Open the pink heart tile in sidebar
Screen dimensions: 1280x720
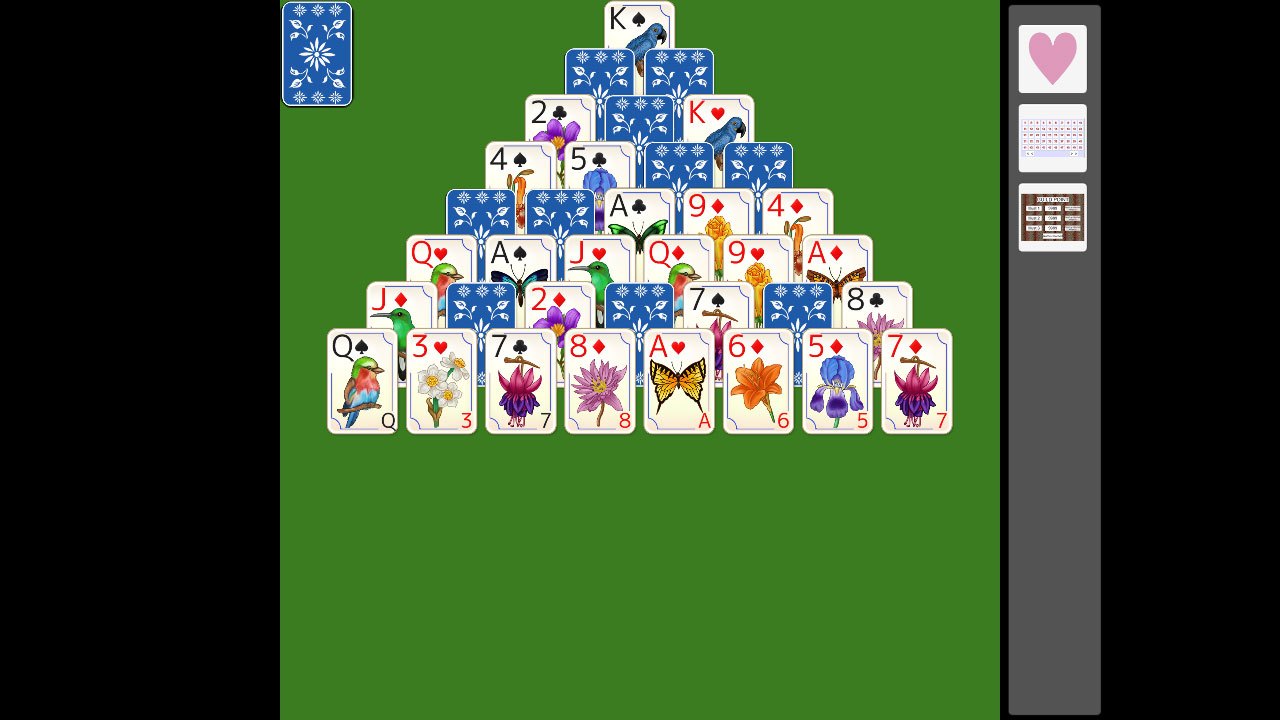(x=1052, y=59)
